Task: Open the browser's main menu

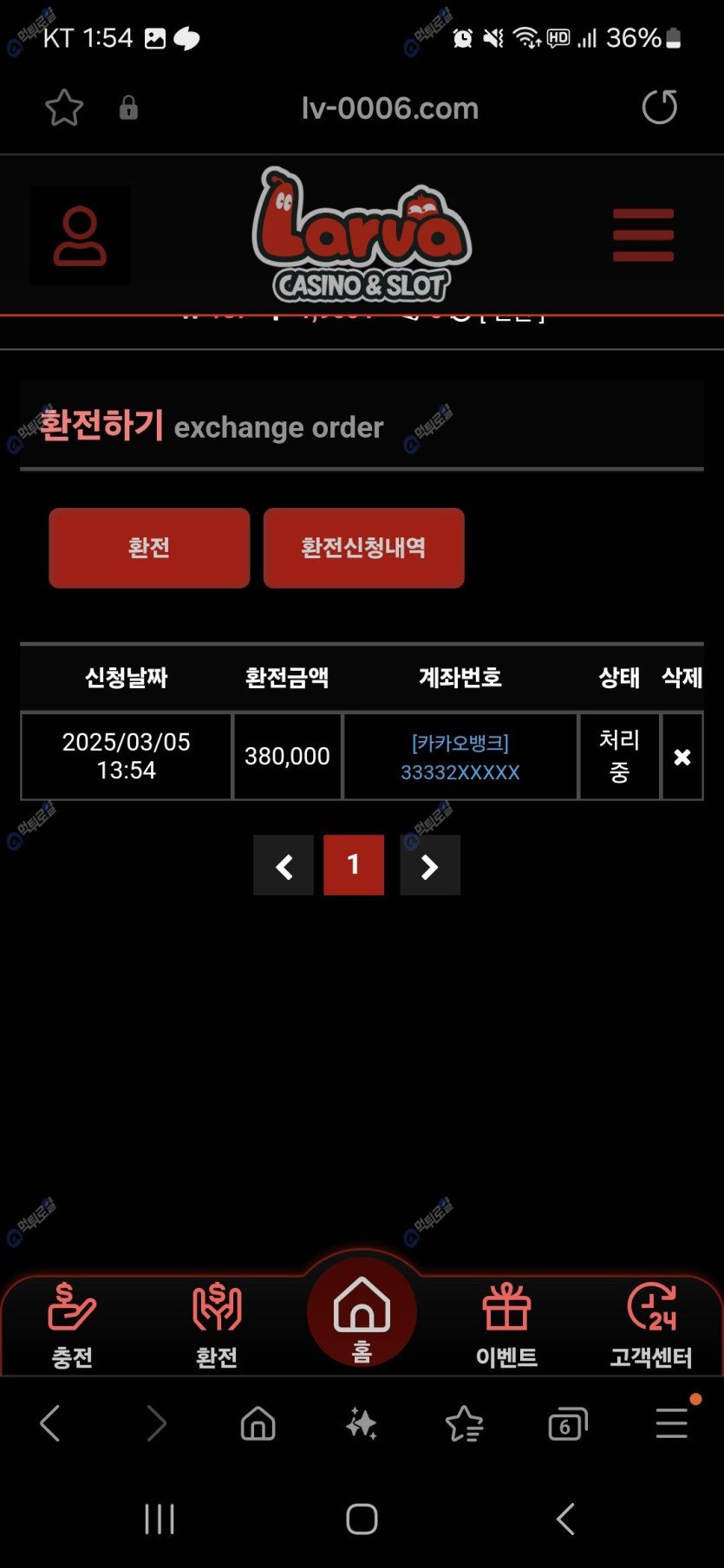Action: pos(672,1422)
